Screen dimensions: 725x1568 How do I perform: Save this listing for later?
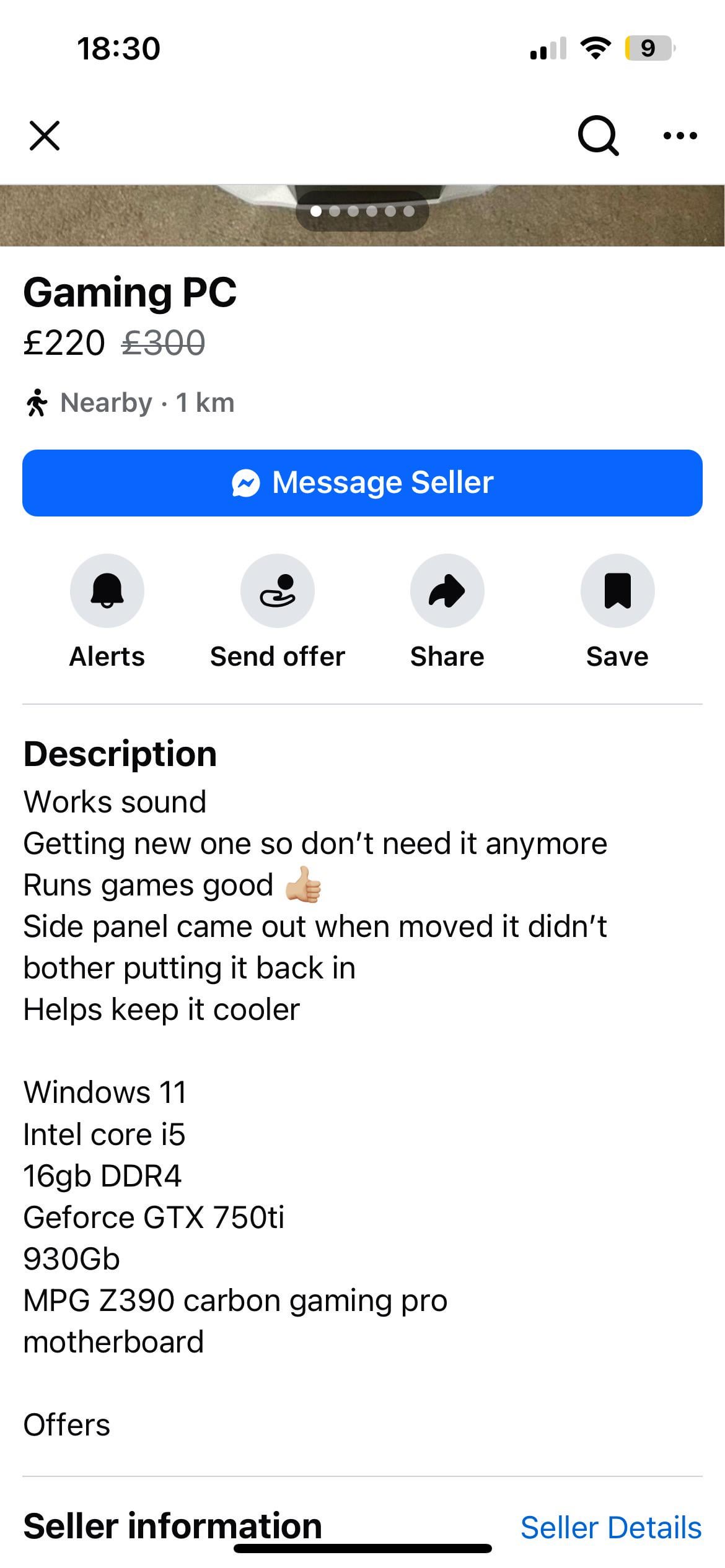(x=617, y=590)
